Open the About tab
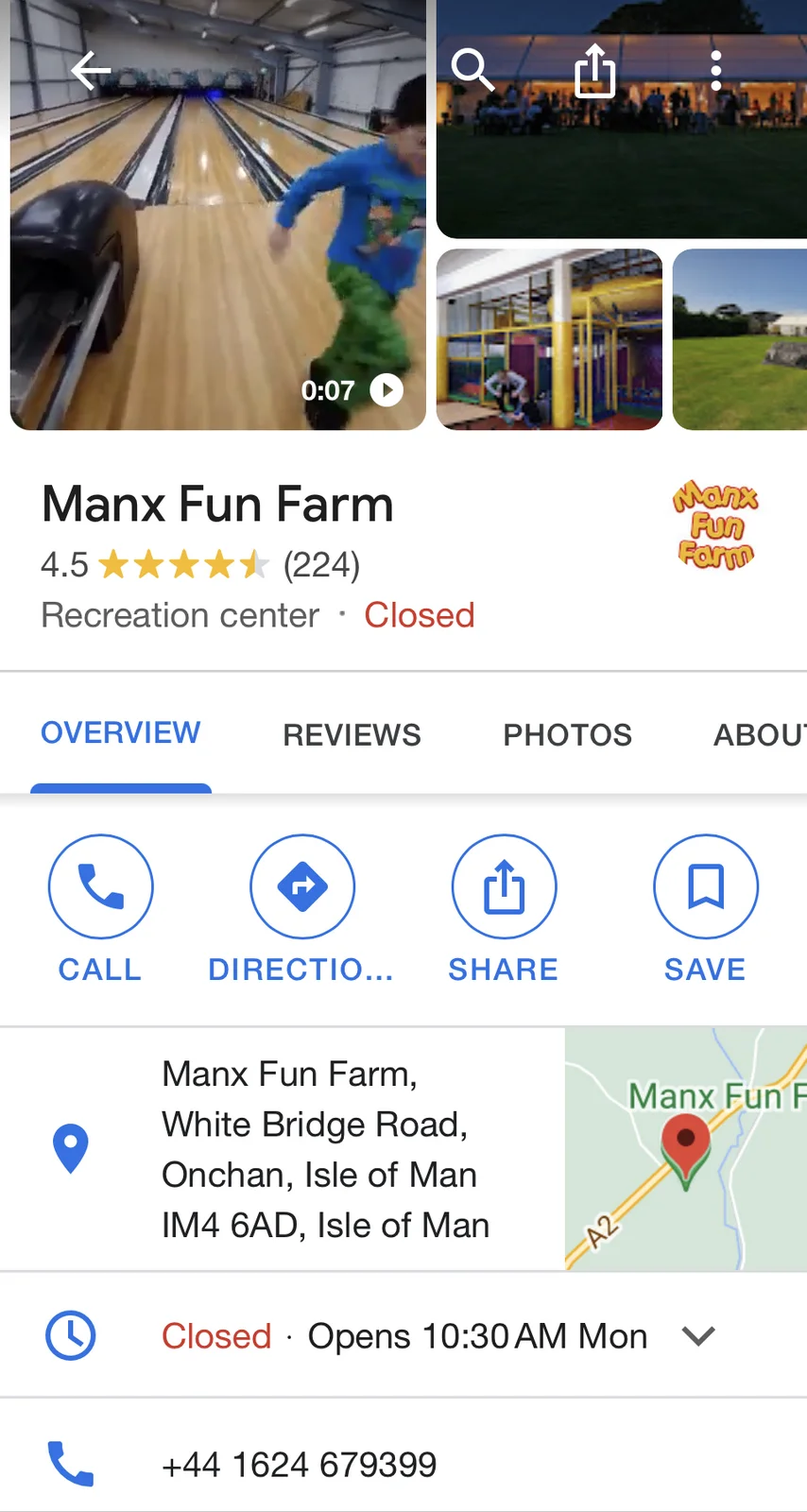 click(x=759, y=734)
